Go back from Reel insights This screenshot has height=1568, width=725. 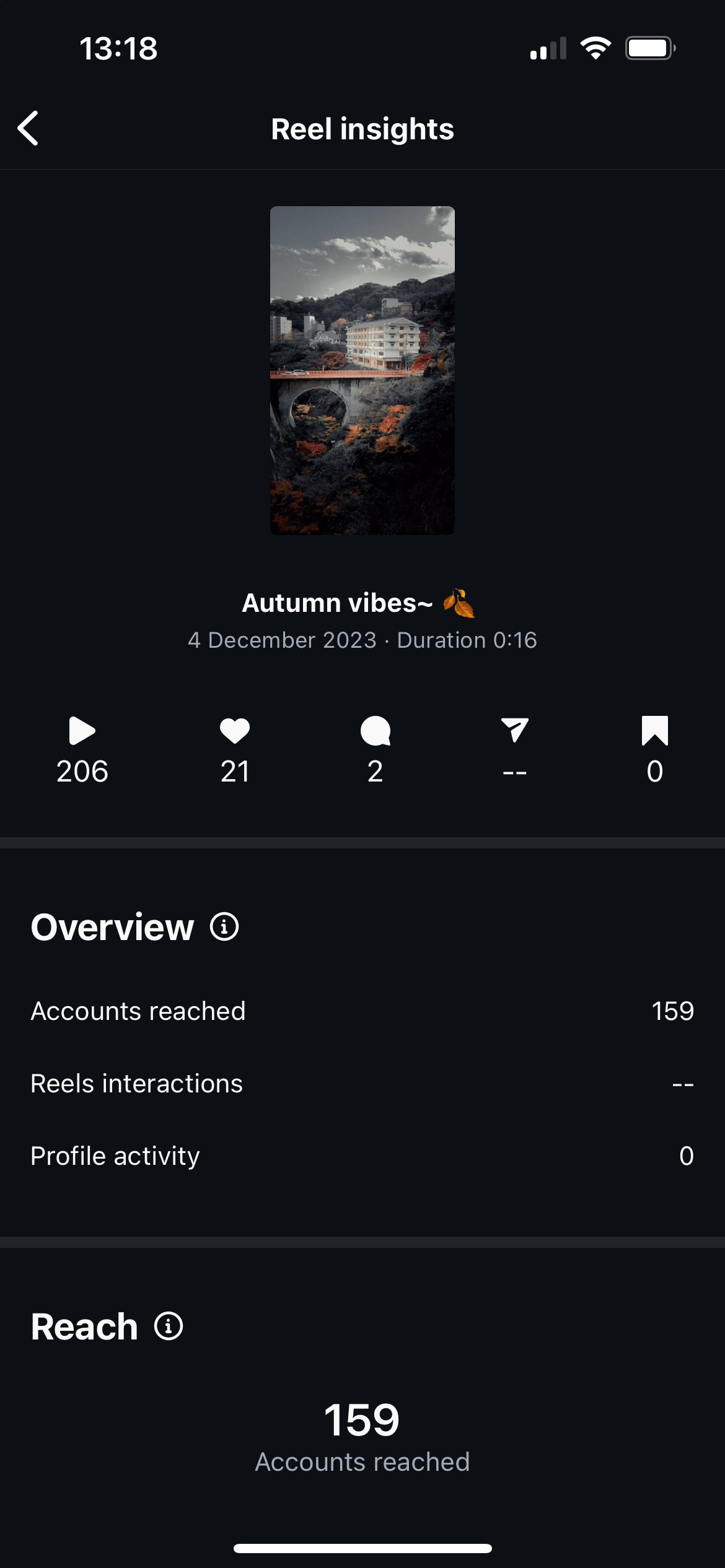coord(29,128)
